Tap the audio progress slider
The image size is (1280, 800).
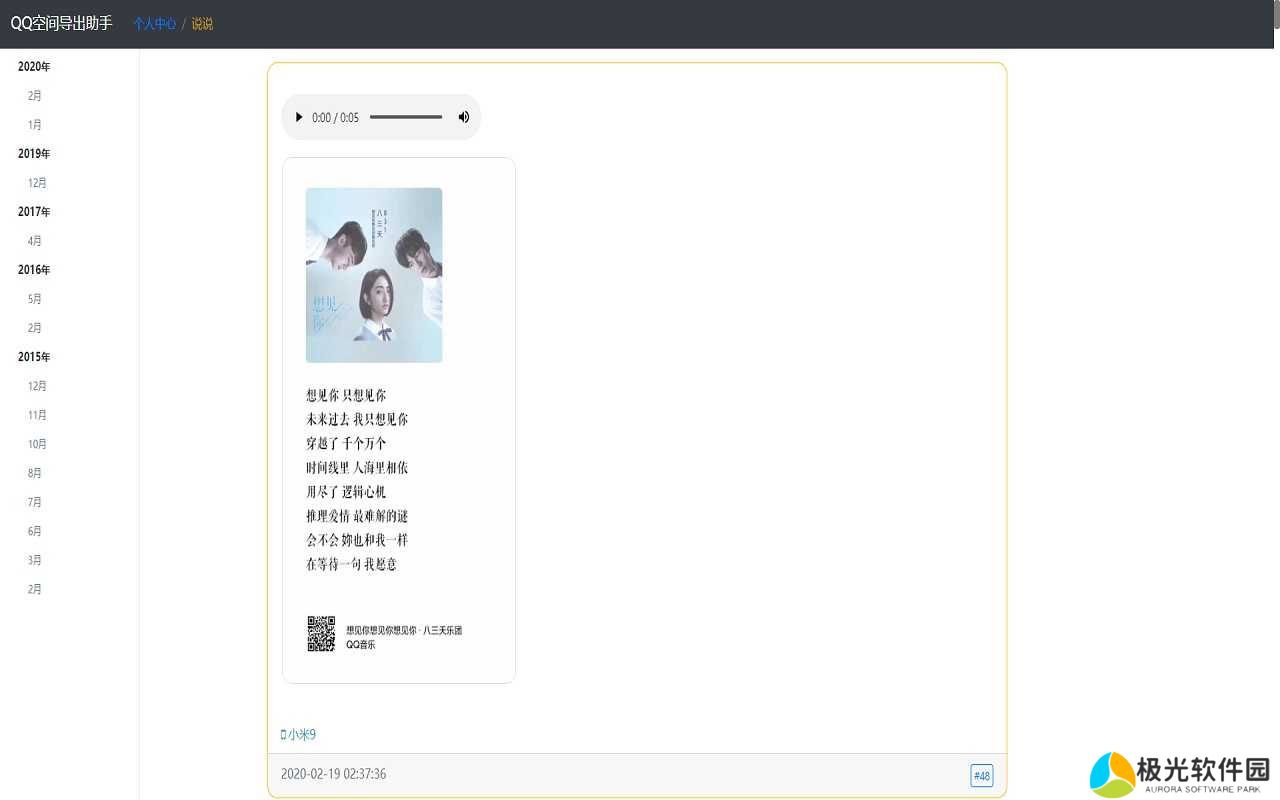(406, 117)
